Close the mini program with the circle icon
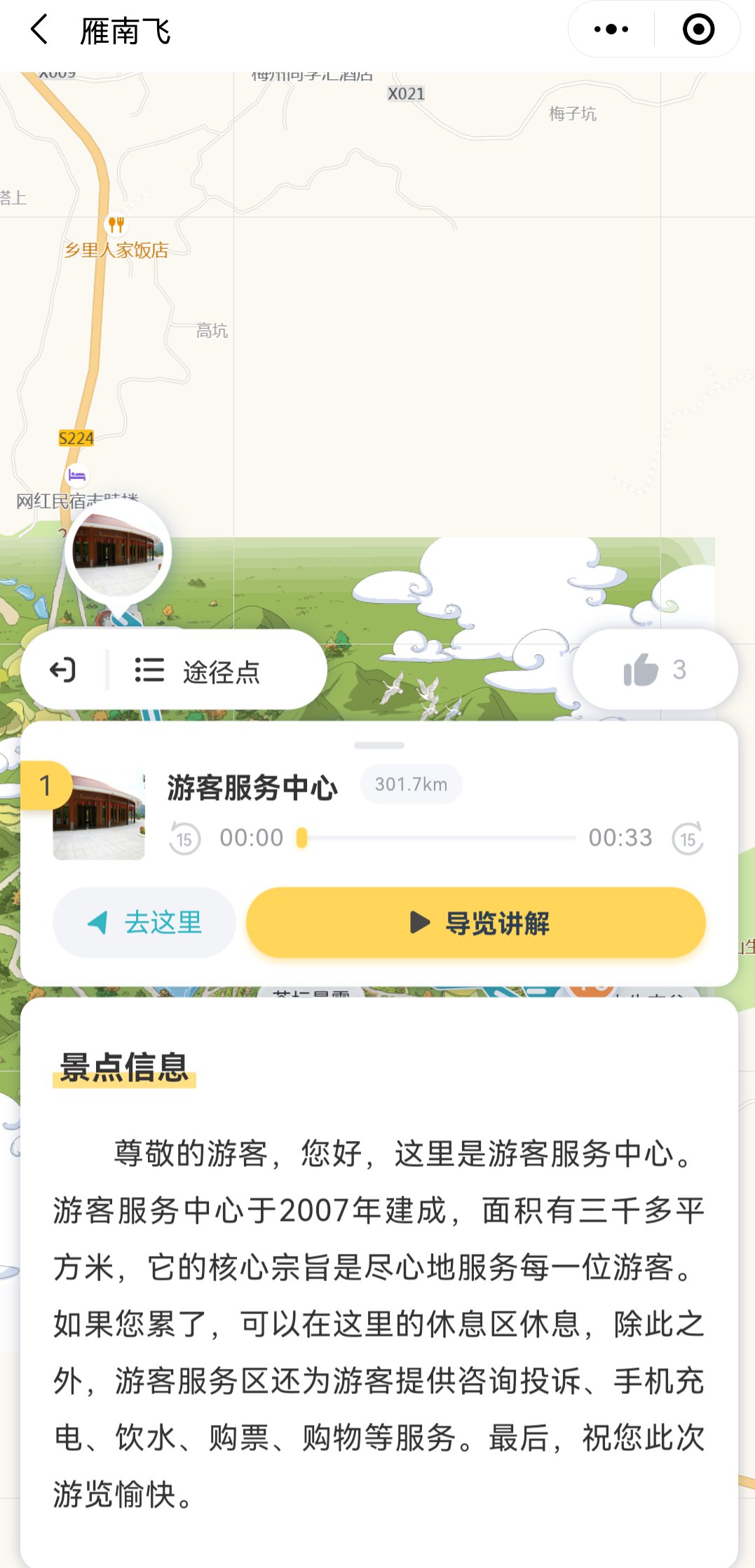 pyautogui.click(x=698, y=29)
